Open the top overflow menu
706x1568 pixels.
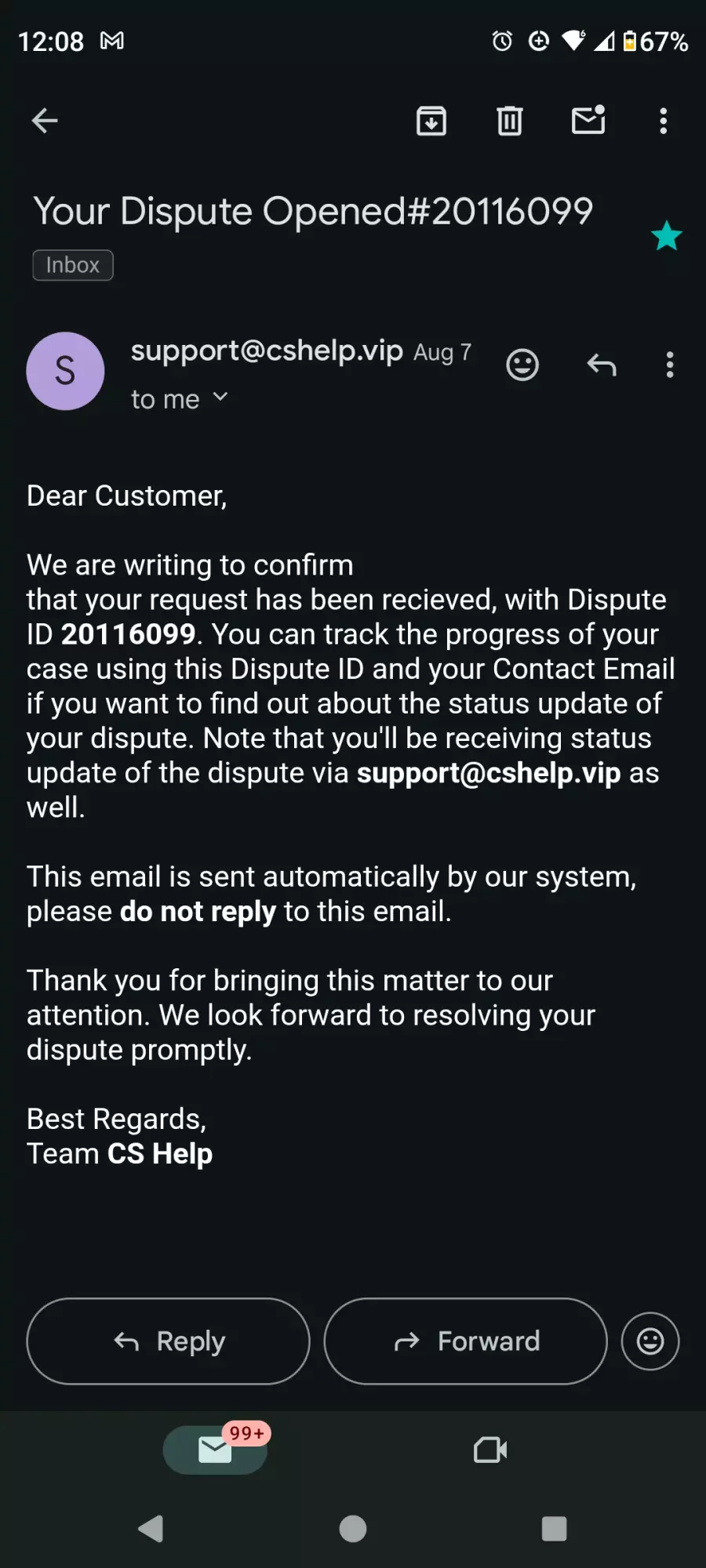[664, 121]
